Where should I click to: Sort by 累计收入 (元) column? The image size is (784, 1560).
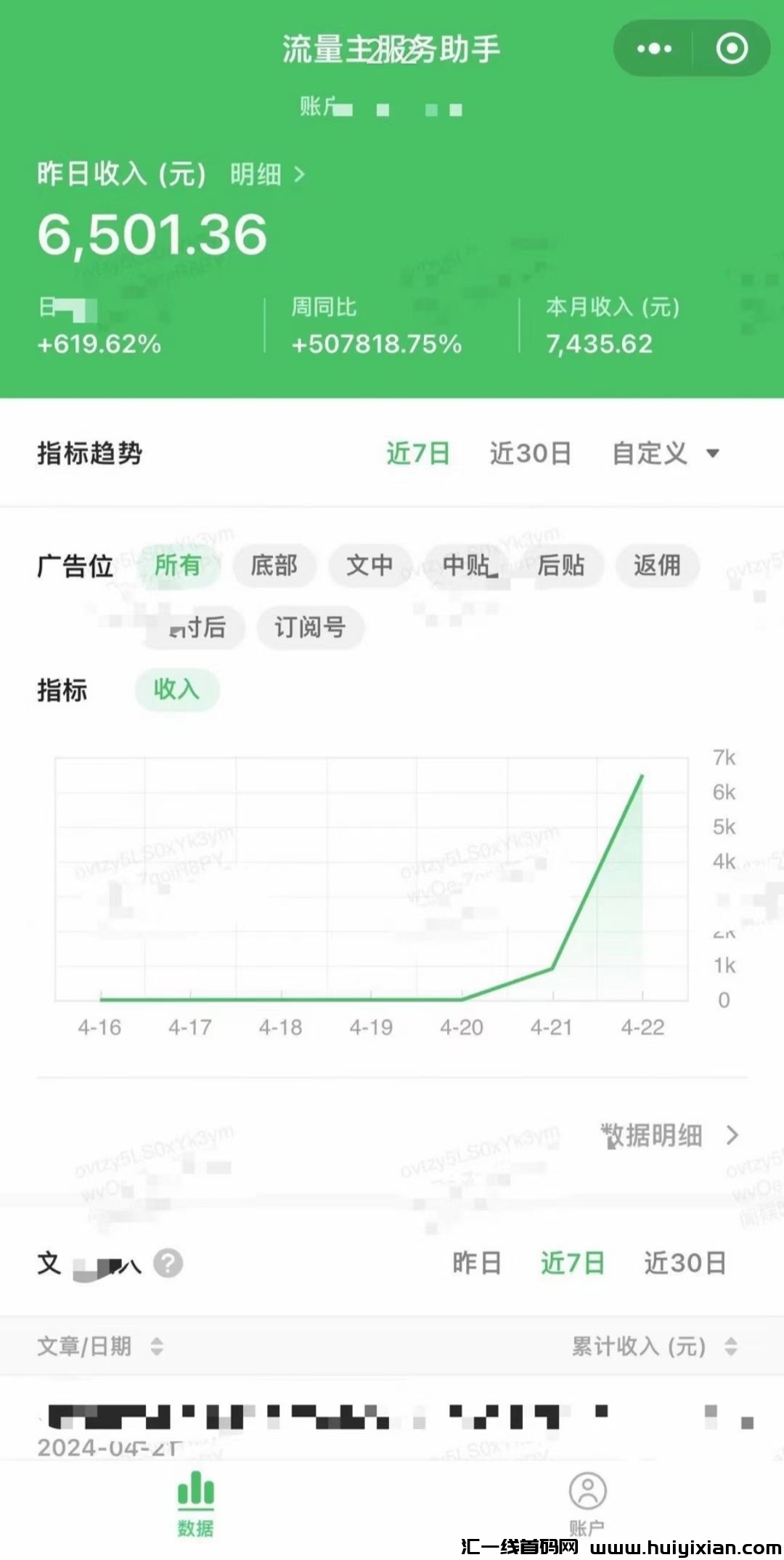click(x=653, y=1346)
